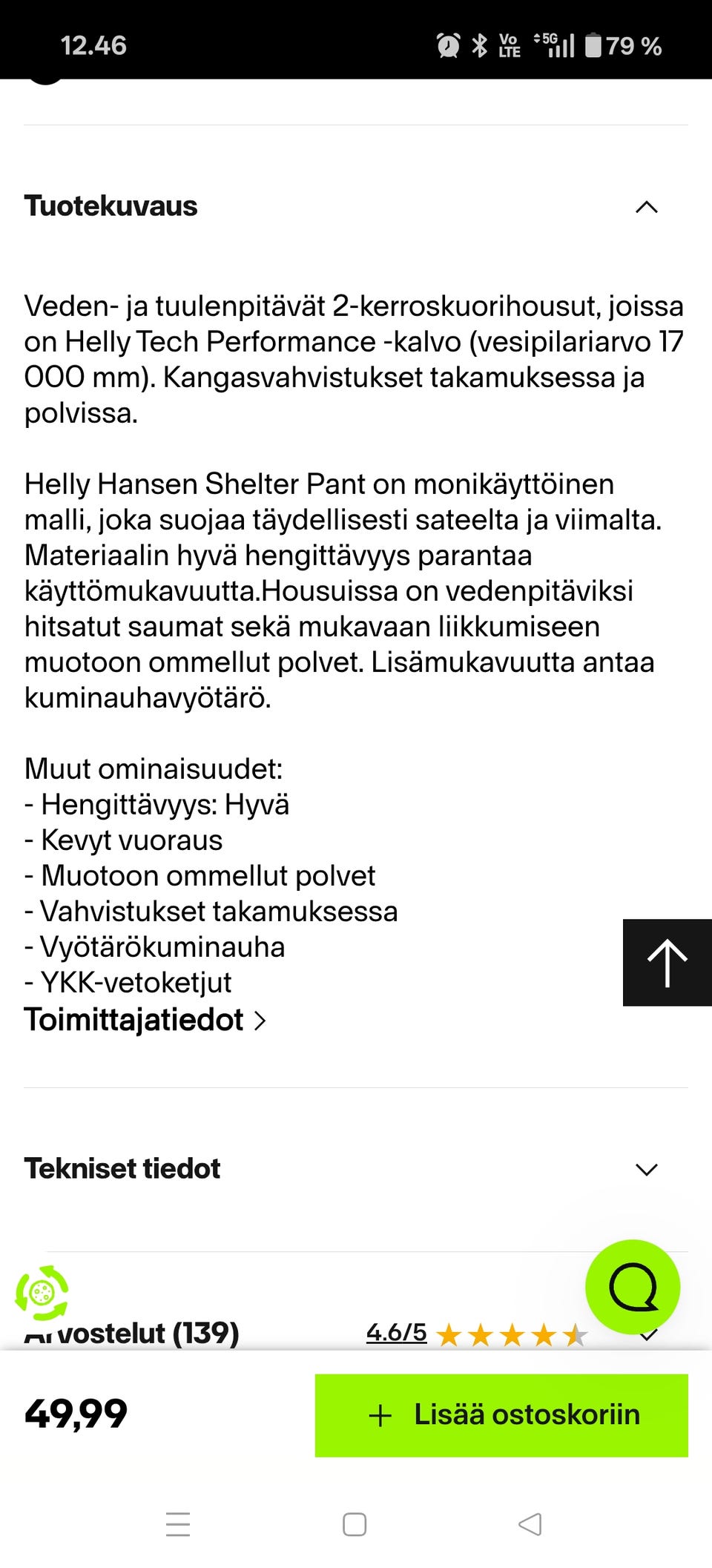Go back using system navigation triangle

[530, 1525]
